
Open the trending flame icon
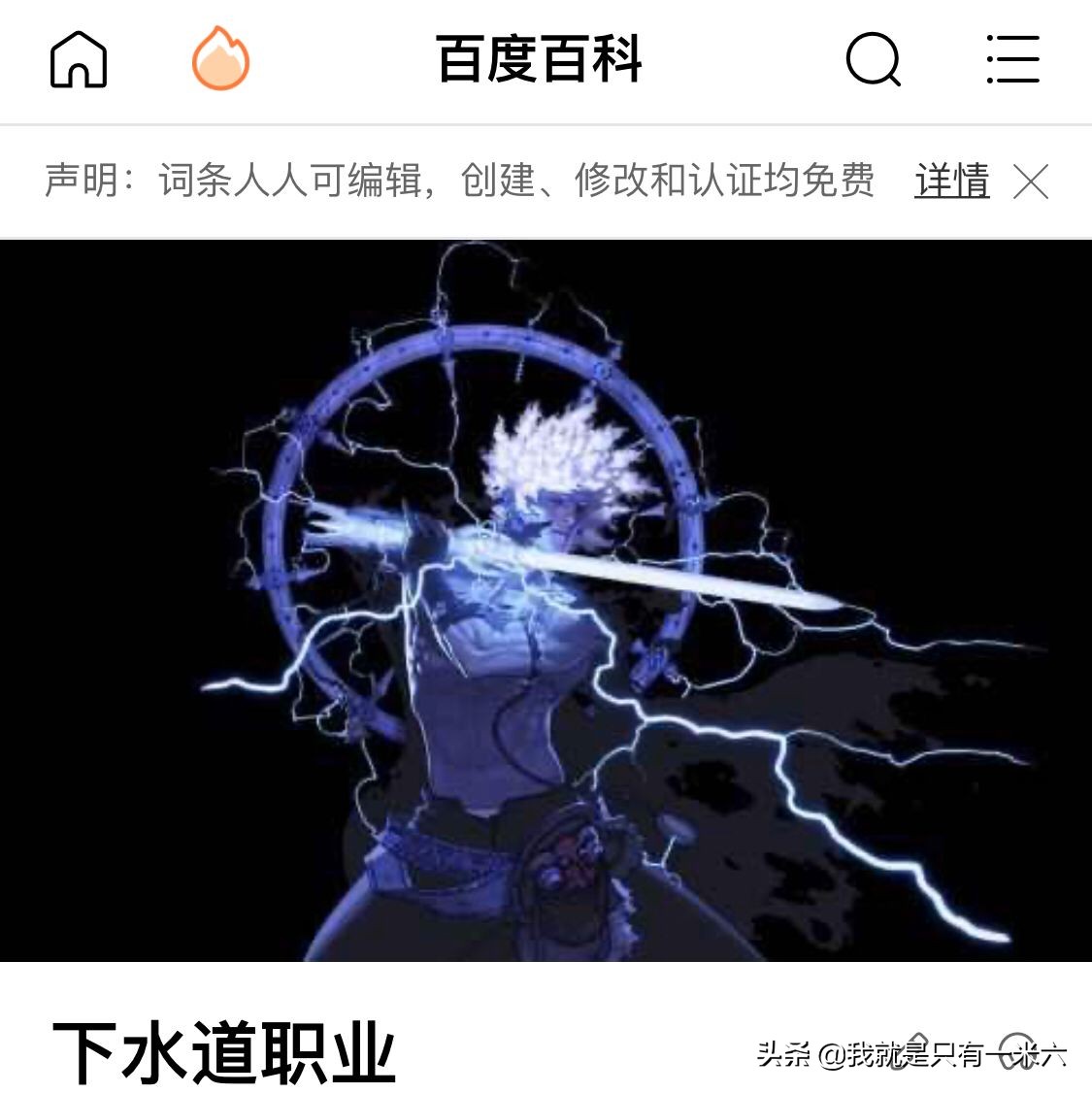coord(220,59)
